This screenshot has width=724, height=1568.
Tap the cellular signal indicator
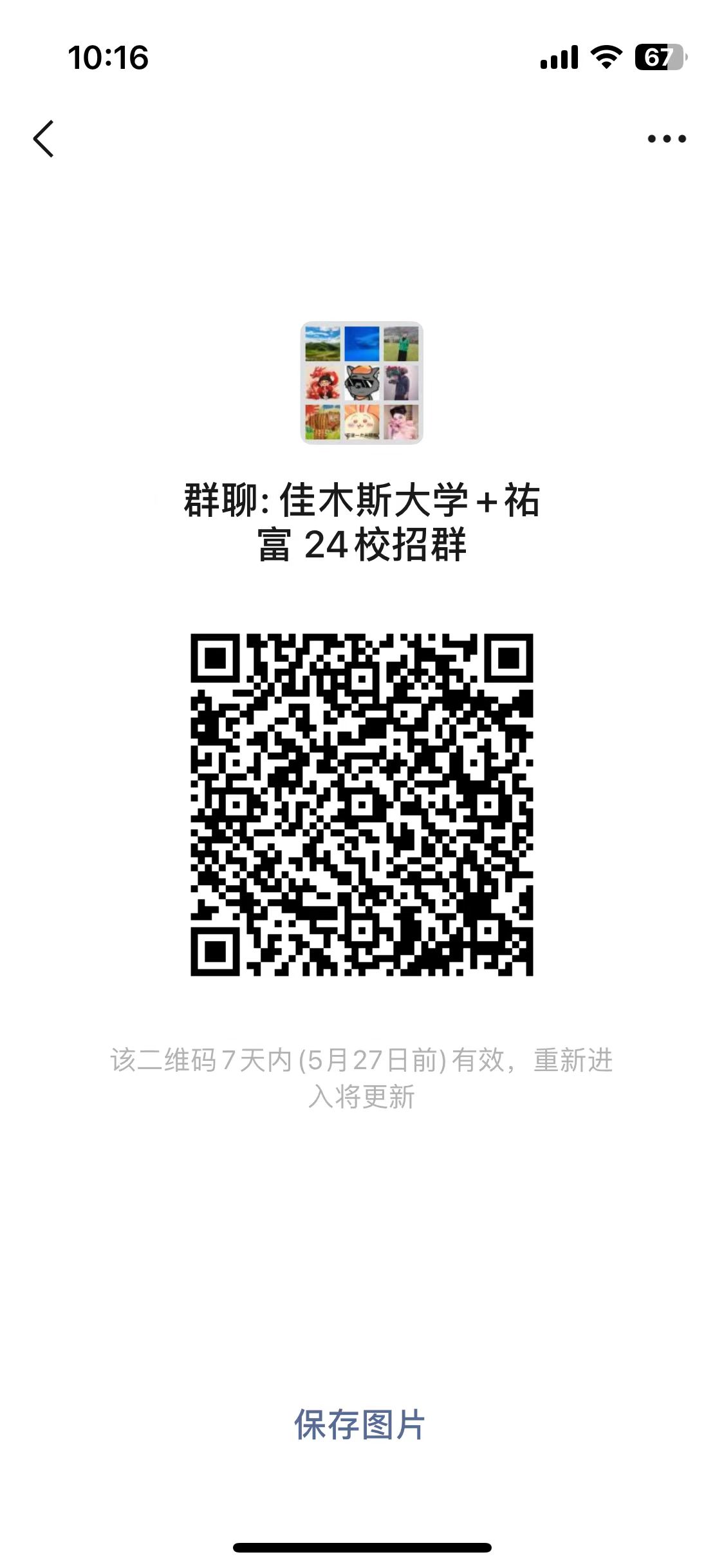click(x=559, y=57)
